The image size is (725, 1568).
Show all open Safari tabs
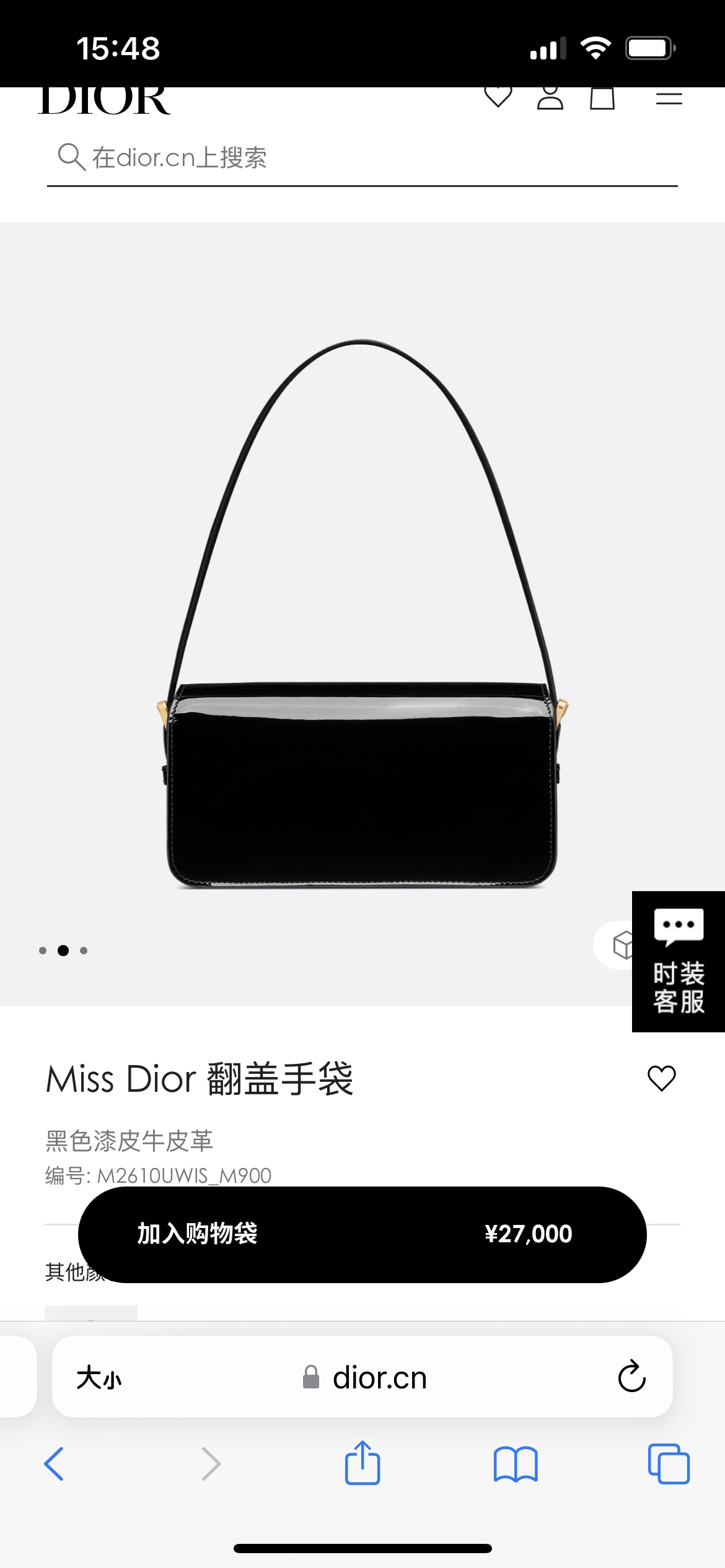668,1464
